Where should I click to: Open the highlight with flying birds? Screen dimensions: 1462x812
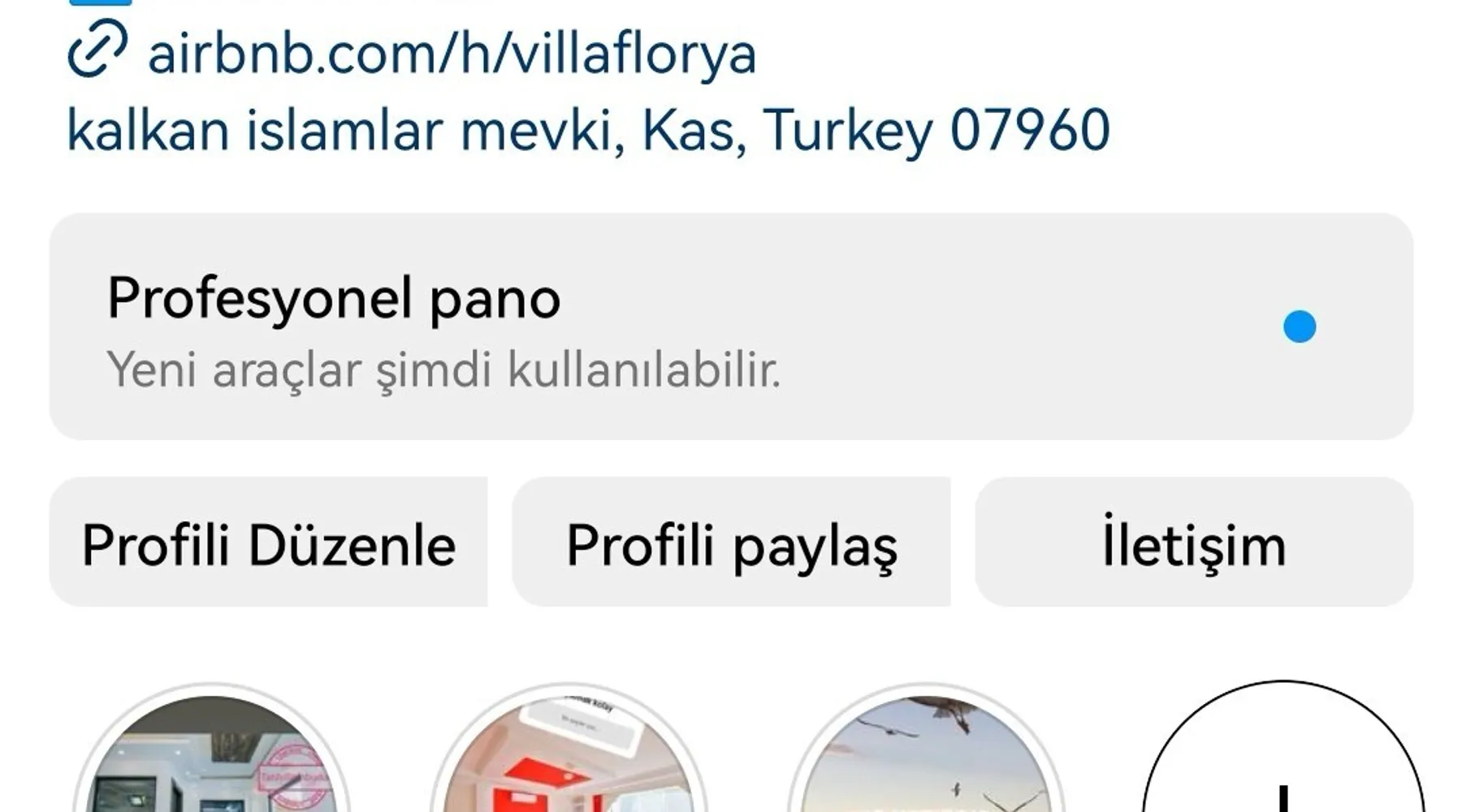[x=926, y=755]
